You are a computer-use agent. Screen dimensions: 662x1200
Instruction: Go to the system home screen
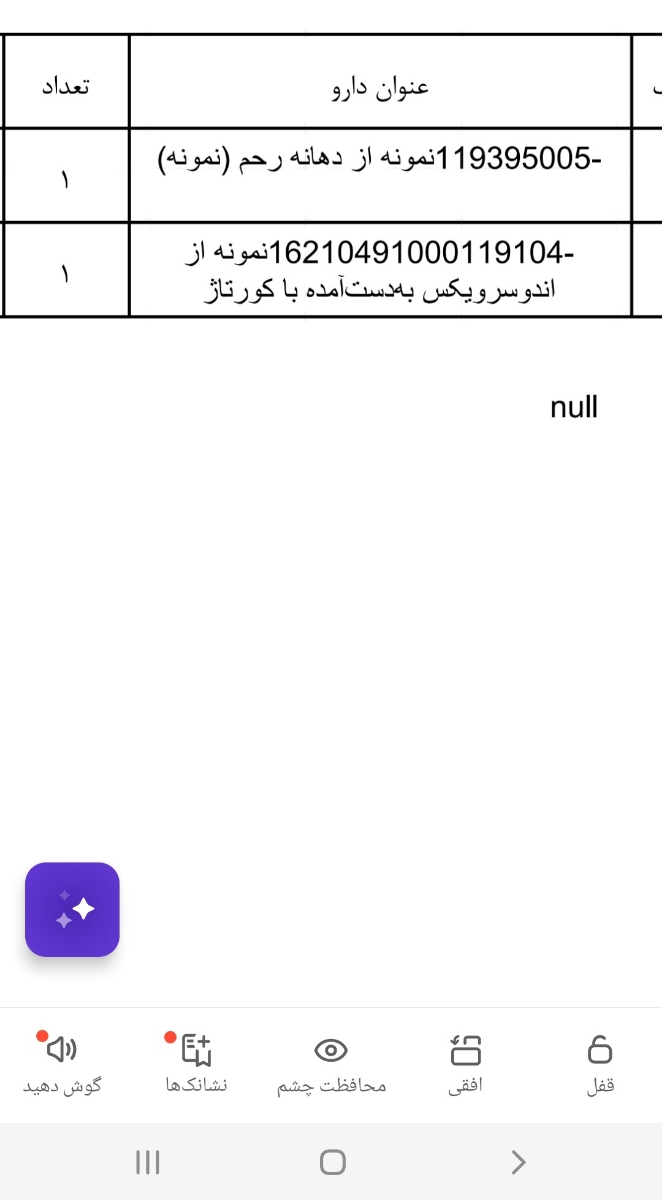coord(332,1161)
